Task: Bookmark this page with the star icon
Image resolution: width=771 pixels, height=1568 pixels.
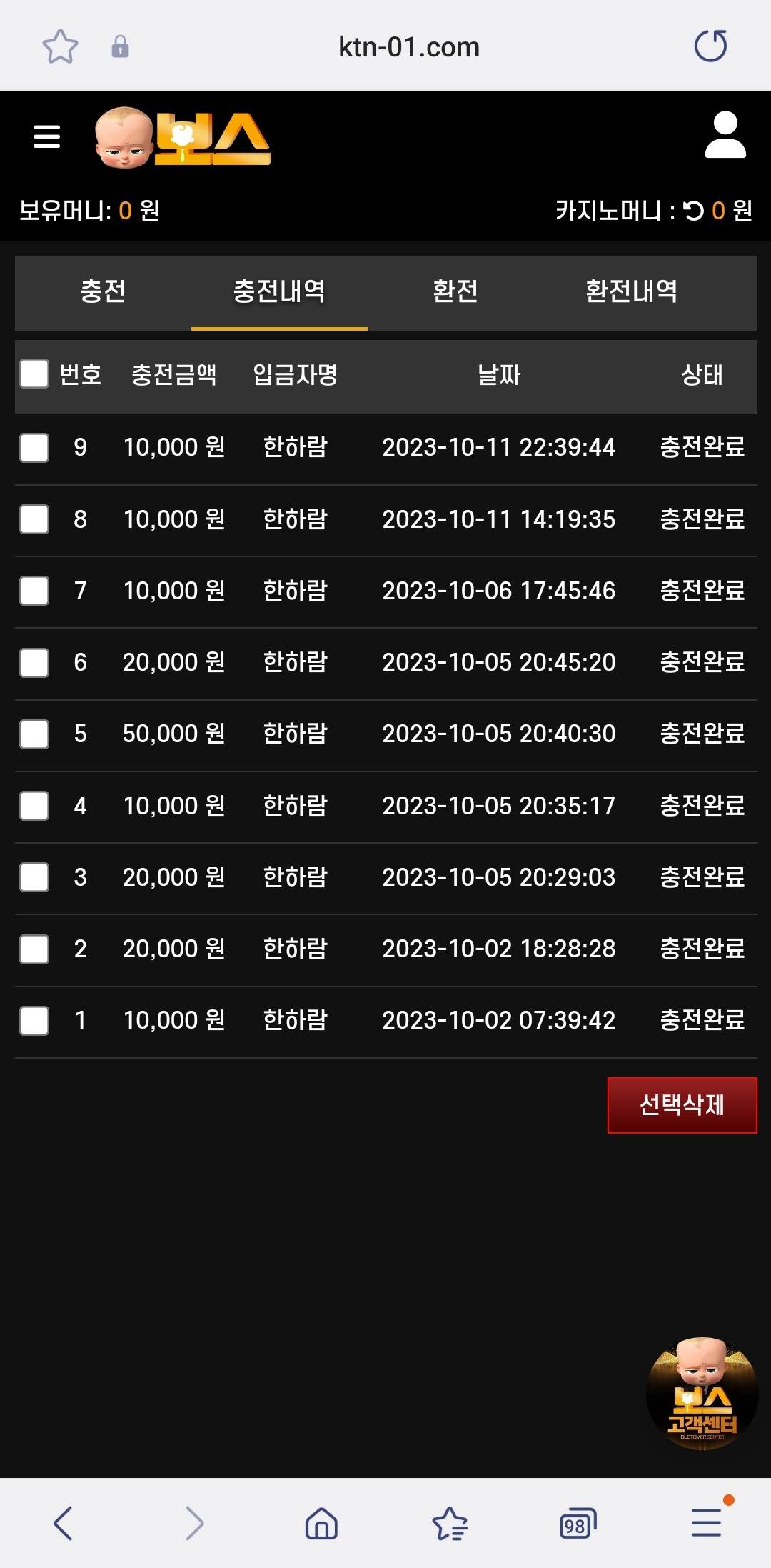Action: click(60, 47)
